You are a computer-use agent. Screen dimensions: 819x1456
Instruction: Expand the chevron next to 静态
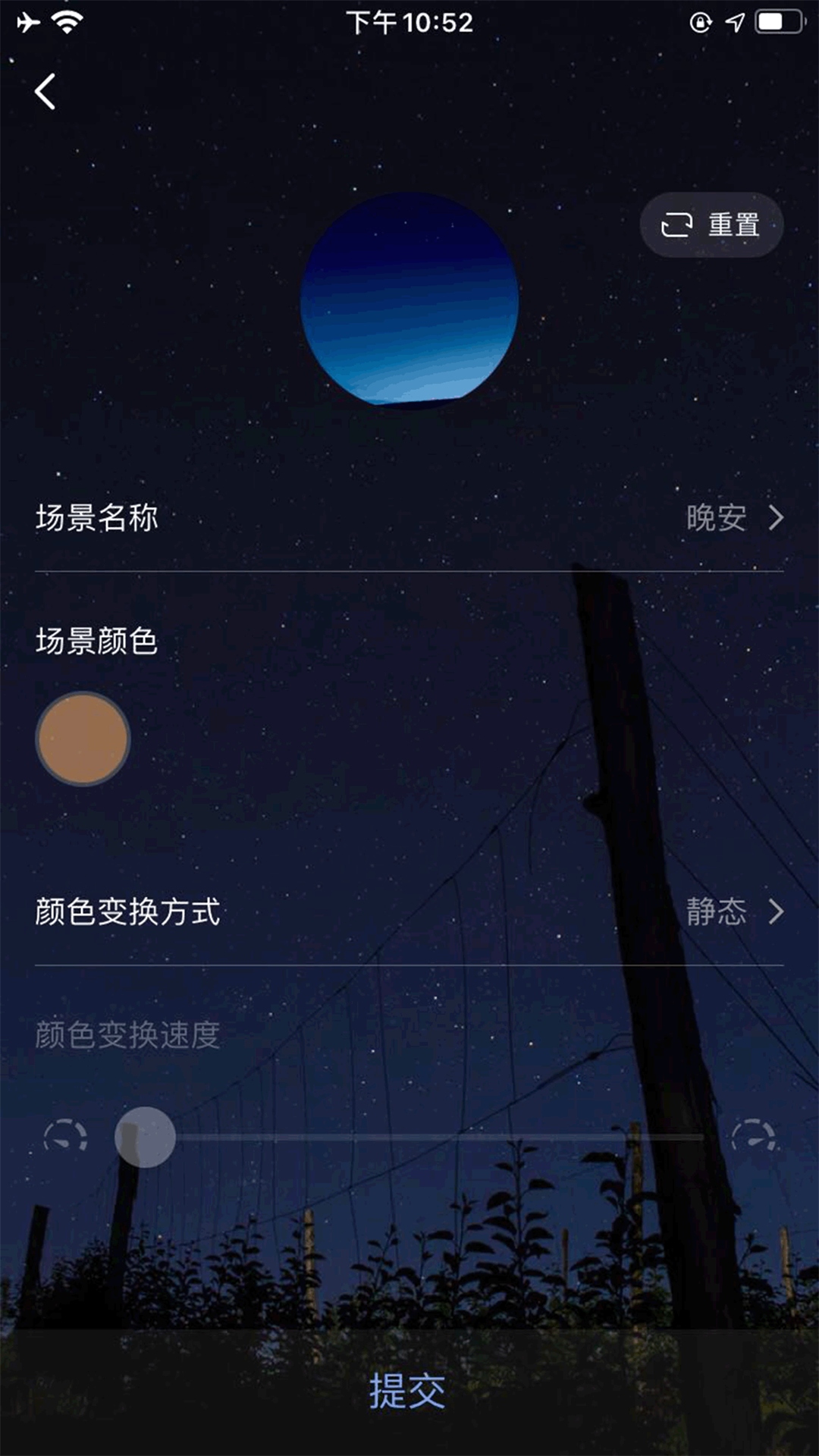(775, 913)
